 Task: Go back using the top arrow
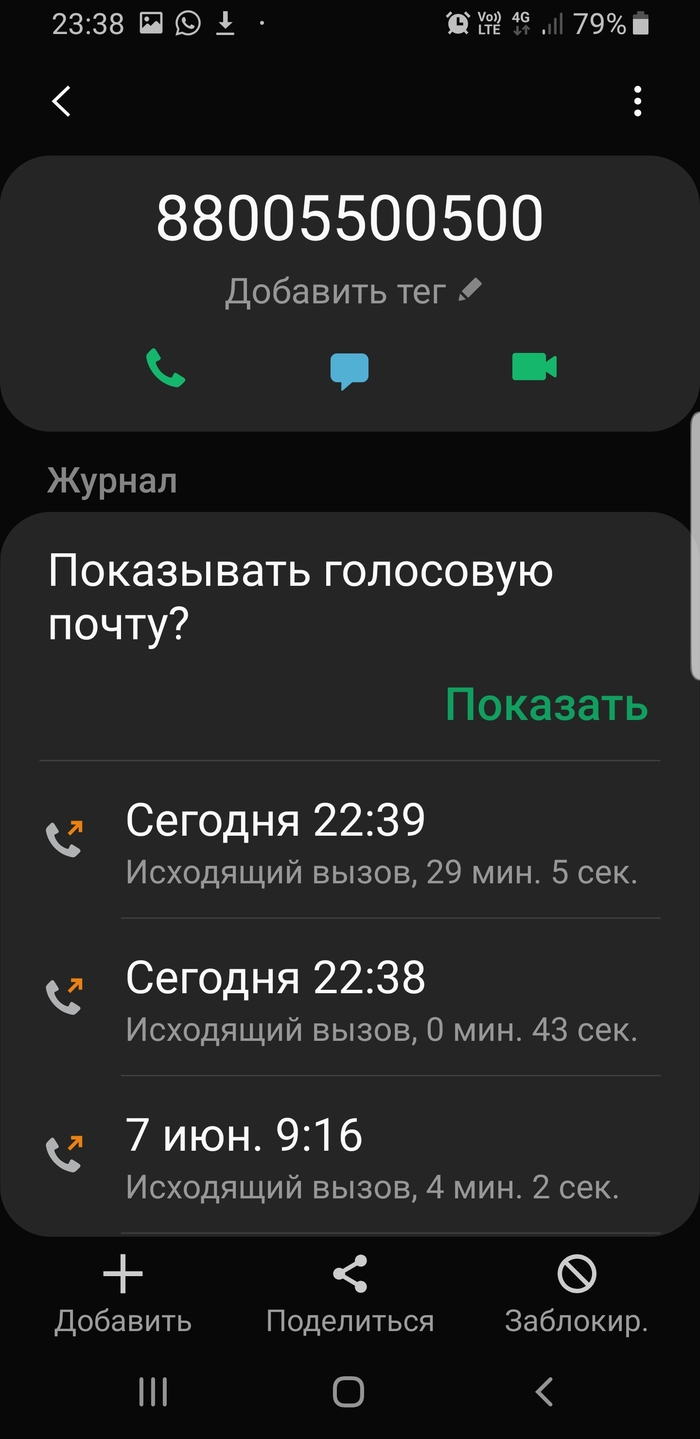tap(62, 101)
